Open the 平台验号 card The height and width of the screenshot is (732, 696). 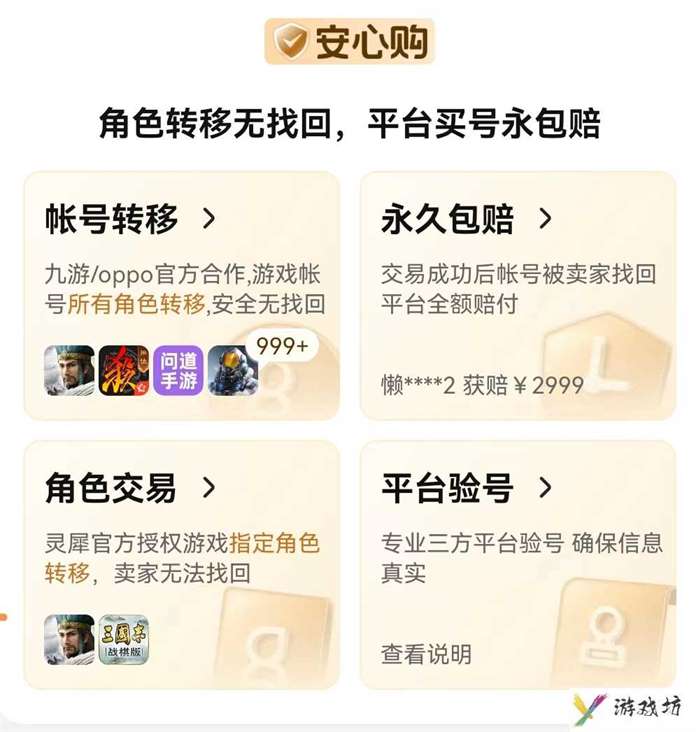click(466, 488)
